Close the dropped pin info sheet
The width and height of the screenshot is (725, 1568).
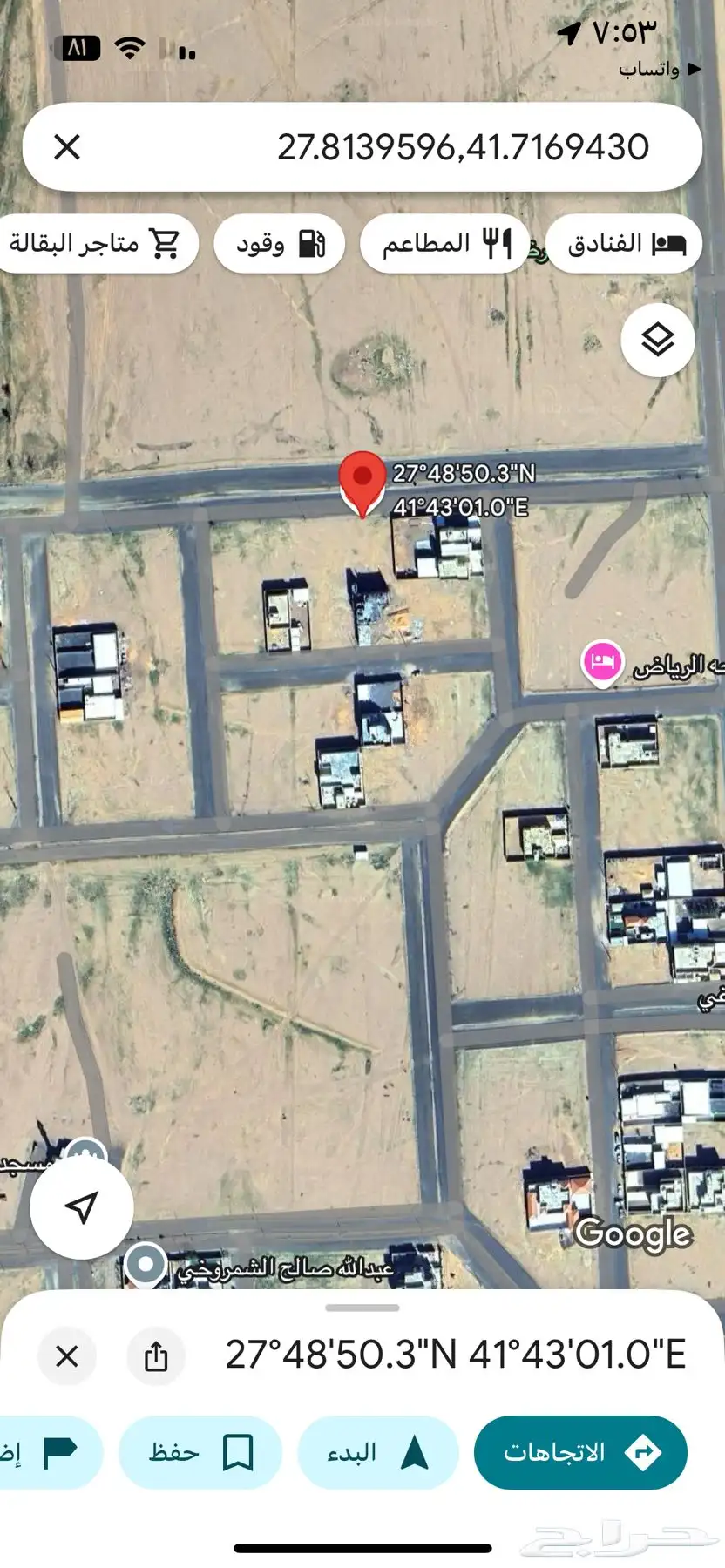[x=67, y=1356]
